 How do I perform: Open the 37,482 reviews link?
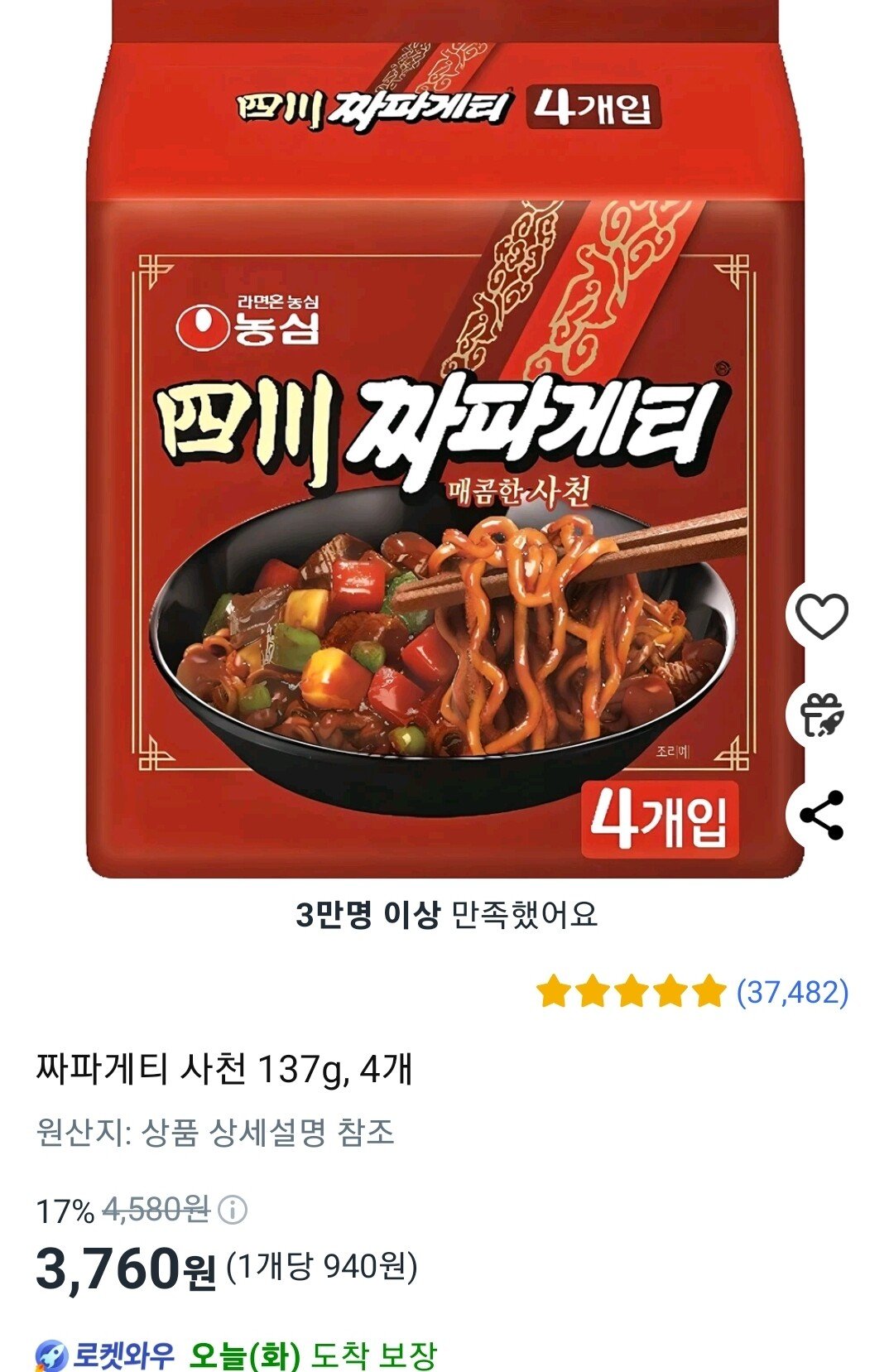tap(792, 991)
